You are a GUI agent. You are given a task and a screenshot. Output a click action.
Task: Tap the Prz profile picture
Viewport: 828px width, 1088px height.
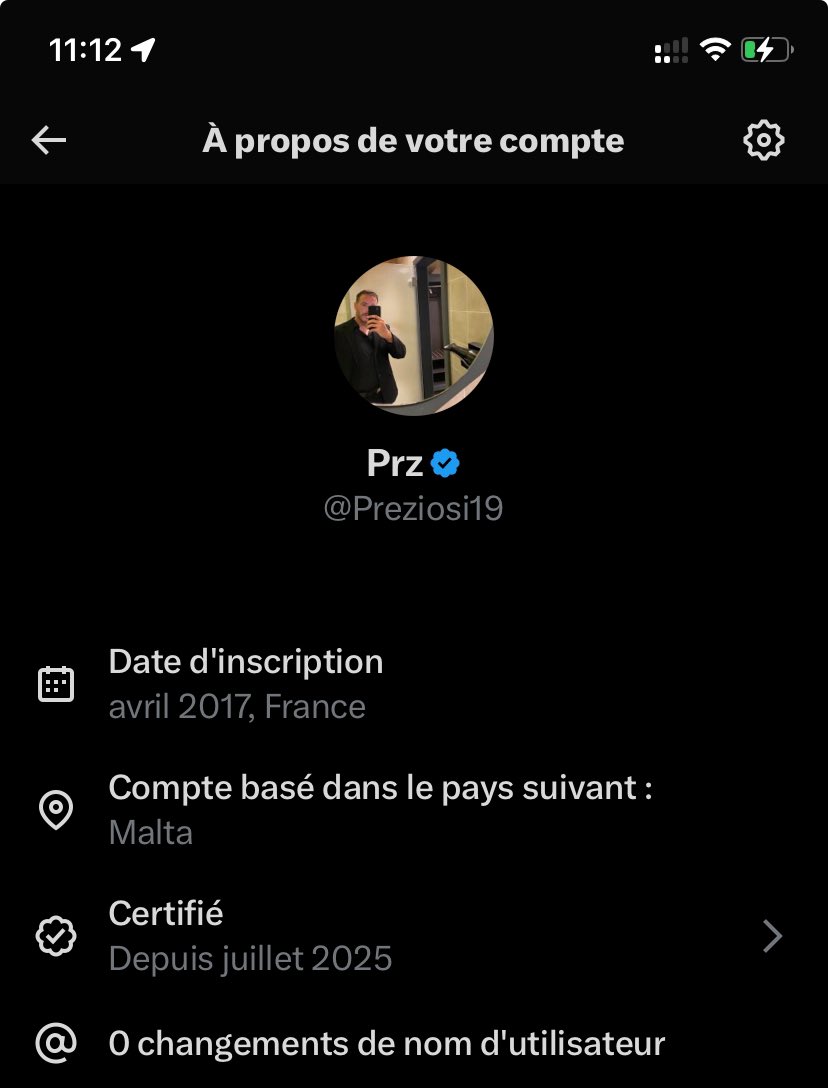point(413,336)
